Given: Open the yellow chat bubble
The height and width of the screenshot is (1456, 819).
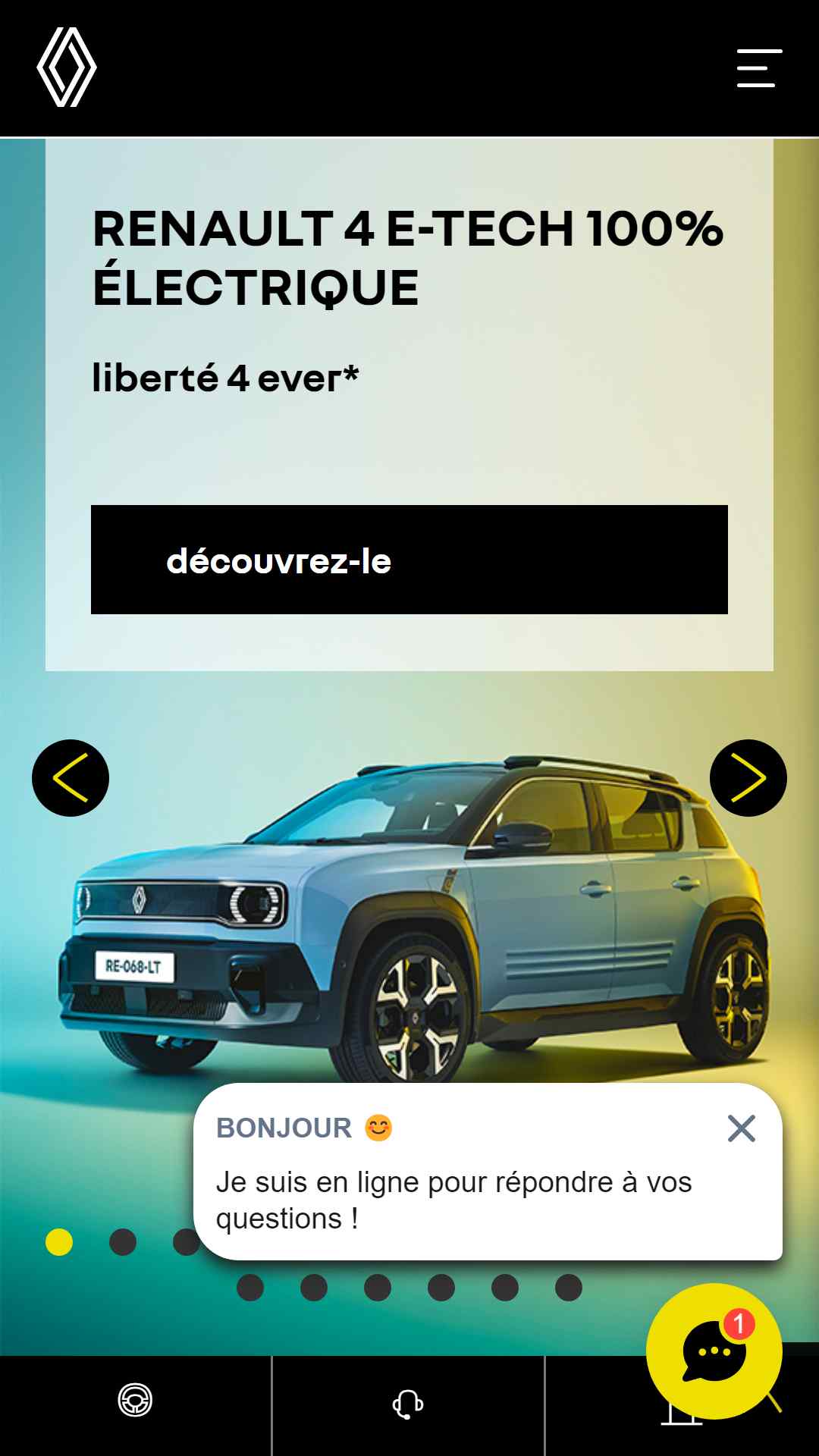Looking at the screenshot, I should click(714, 1351).
